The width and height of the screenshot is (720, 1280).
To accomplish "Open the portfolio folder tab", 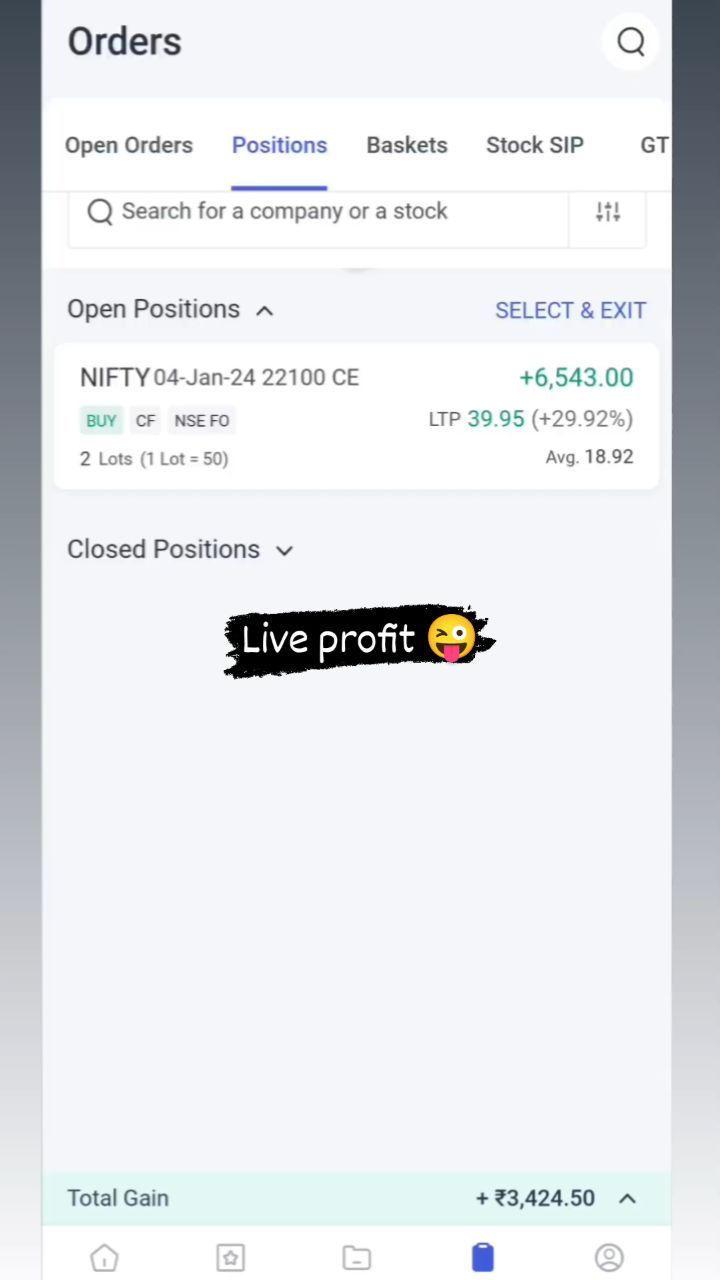I will coord(356,1257).
